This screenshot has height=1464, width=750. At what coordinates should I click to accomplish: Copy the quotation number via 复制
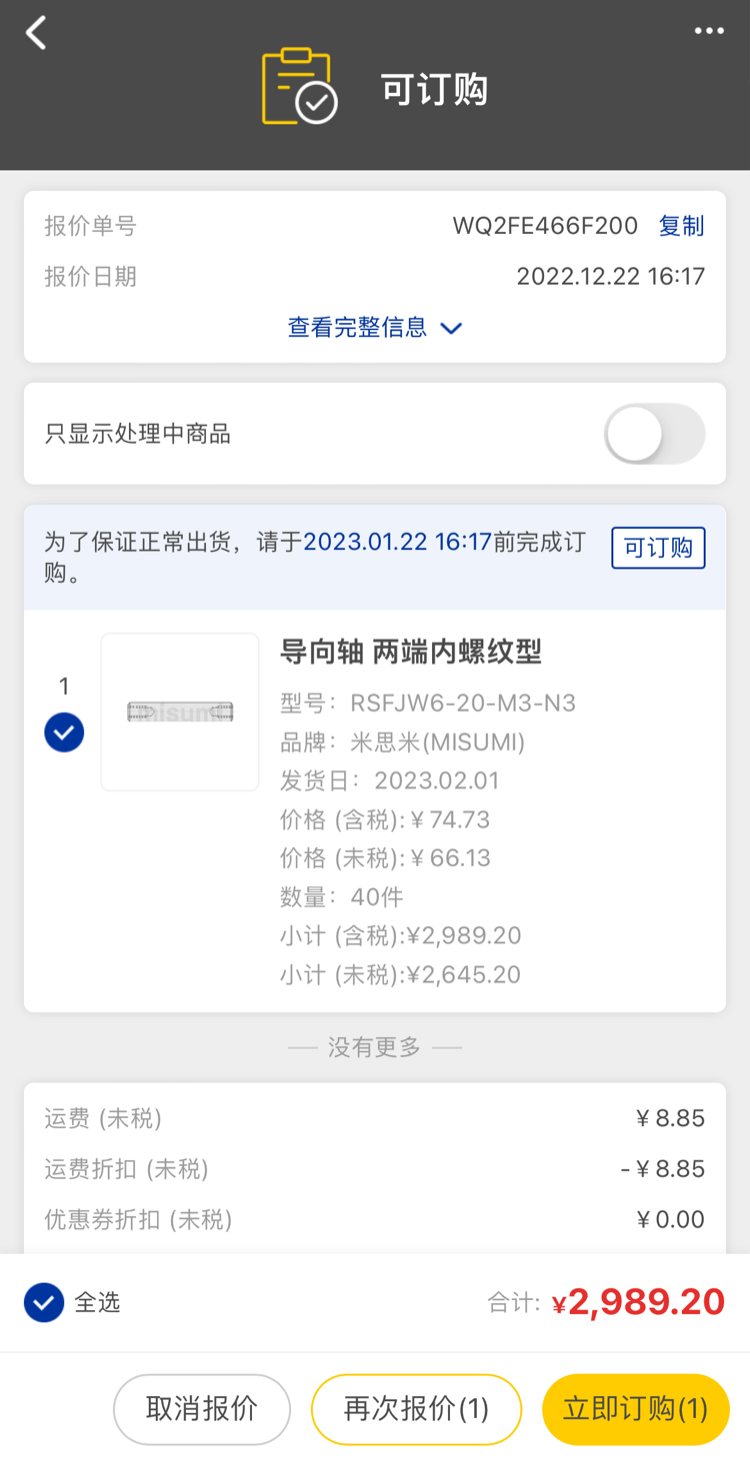(681, 226)
